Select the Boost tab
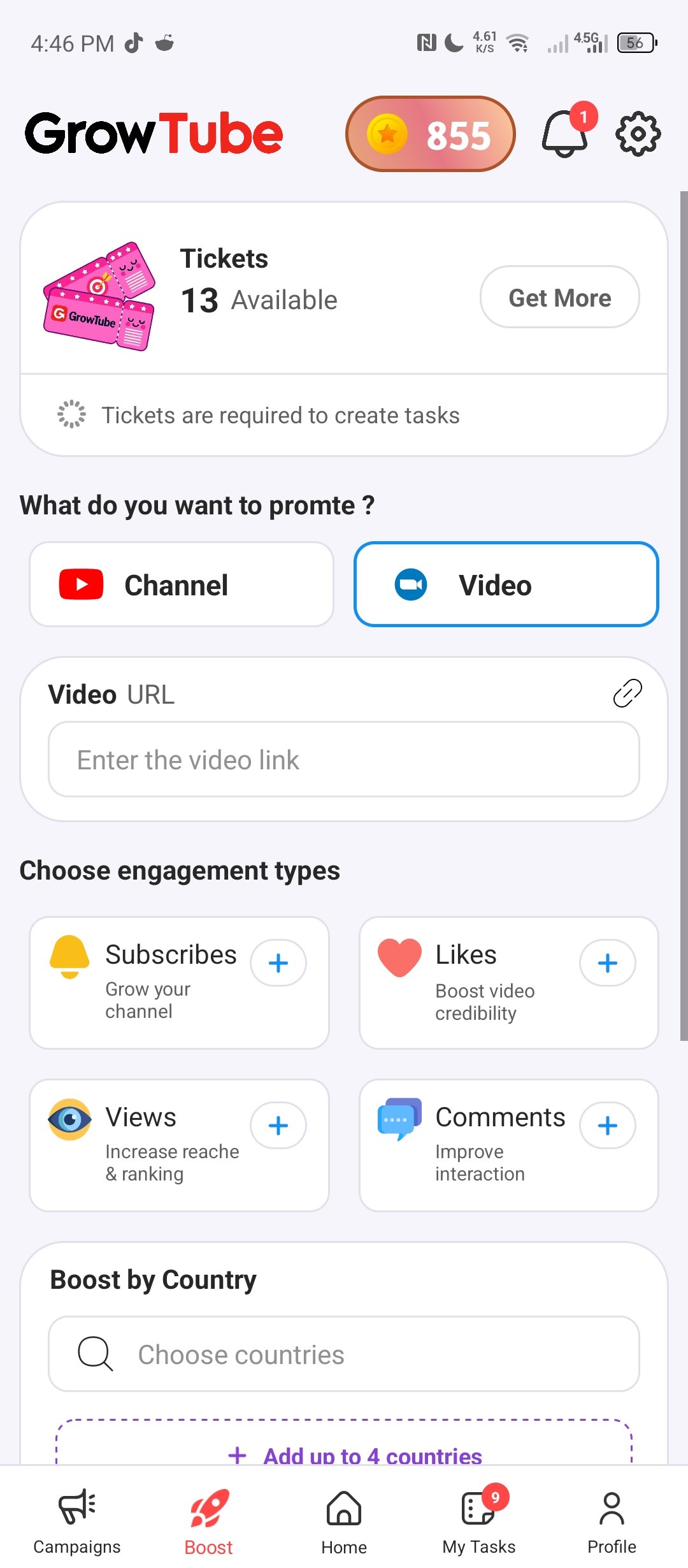Image resolution: width=688 pixels, height=1568 pixels. tap(208, 1521)
